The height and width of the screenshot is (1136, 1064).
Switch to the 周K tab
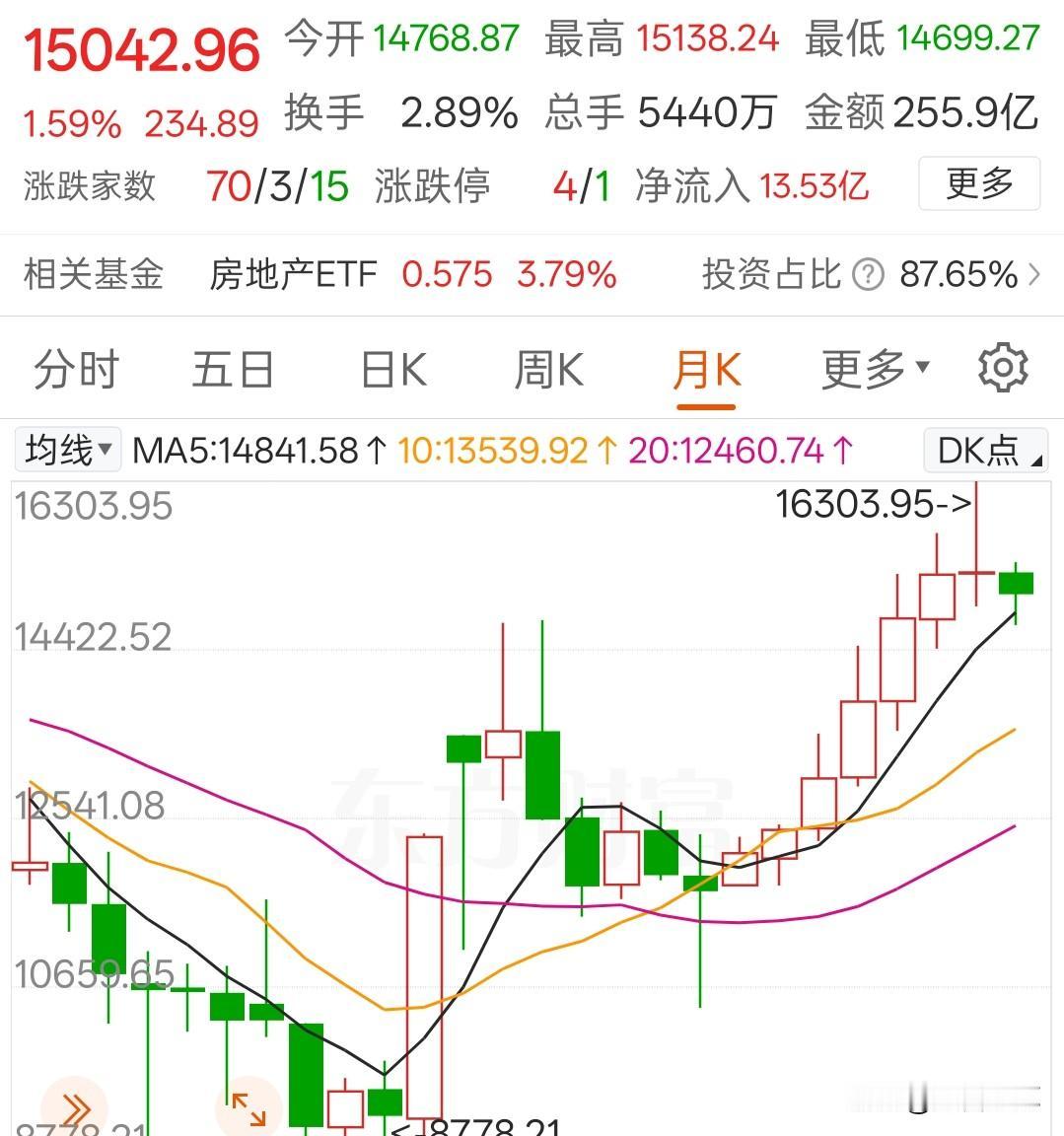548,367
